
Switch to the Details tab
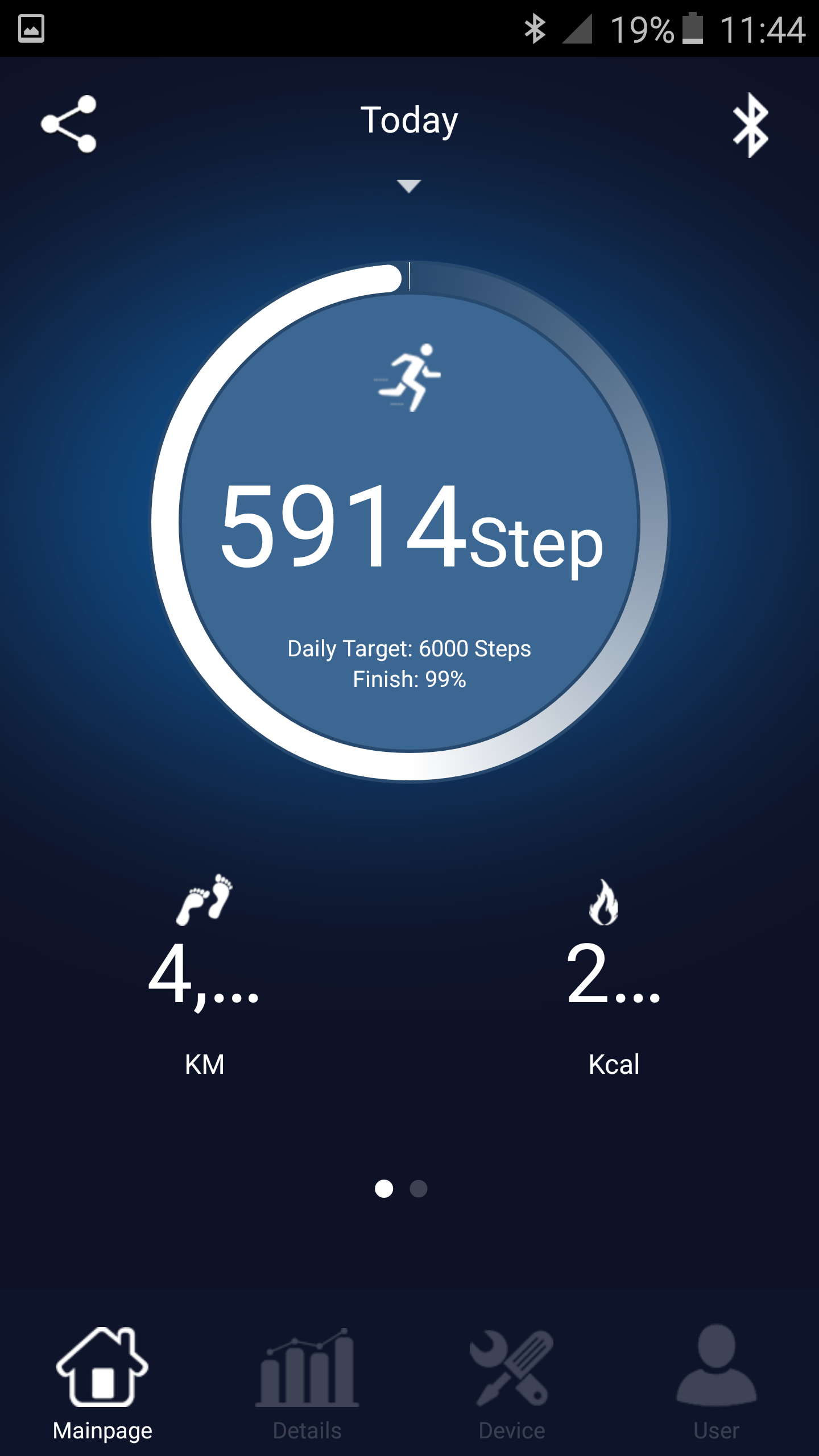(307, 1383)
